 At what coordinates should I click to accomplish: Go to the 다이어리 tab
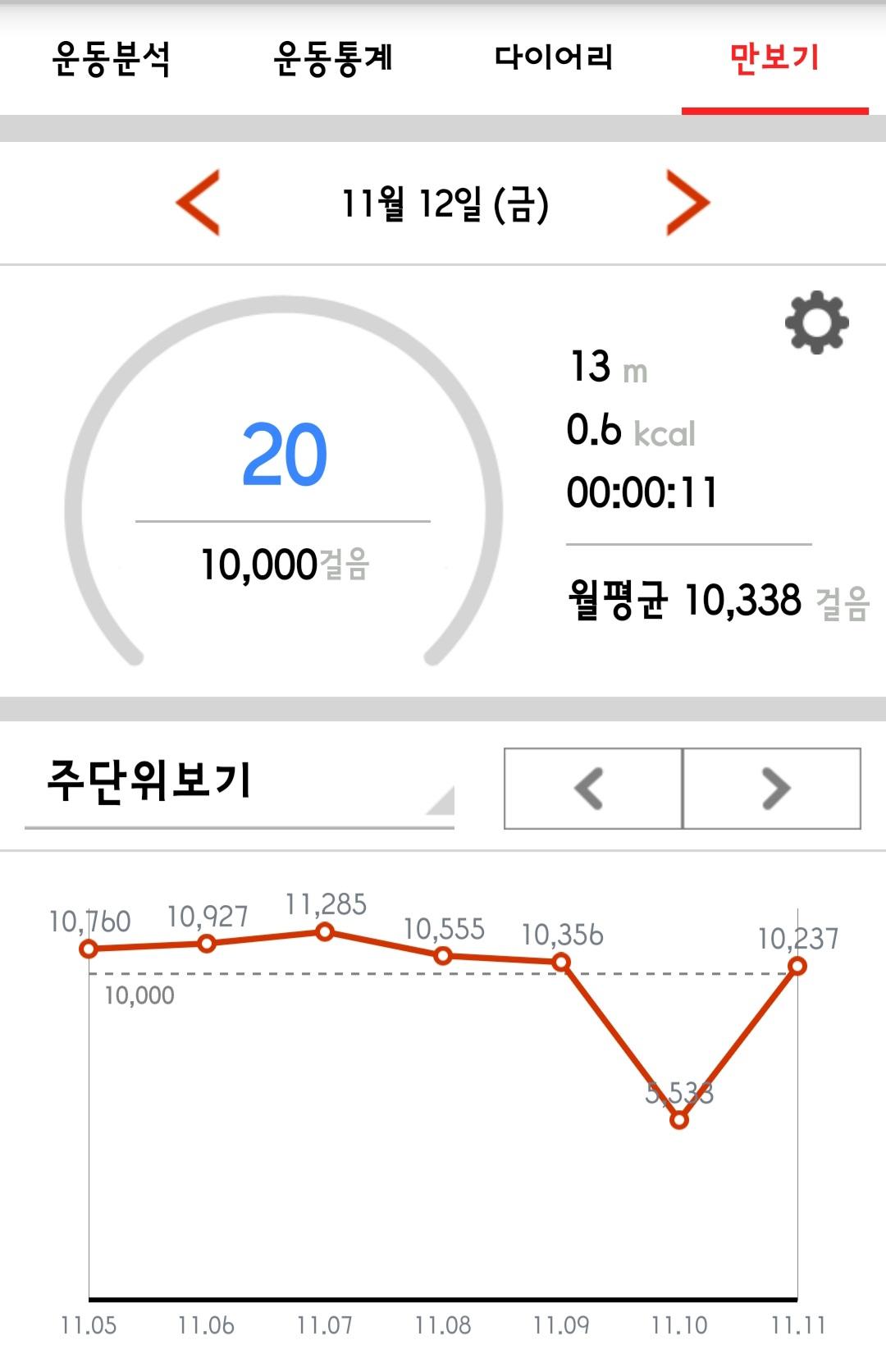[554, 59]
